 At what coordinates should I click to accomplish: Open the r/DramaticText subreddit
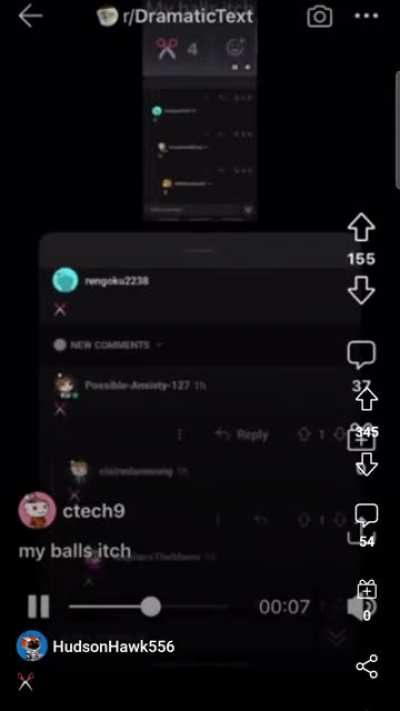click(x=175, y=16)
